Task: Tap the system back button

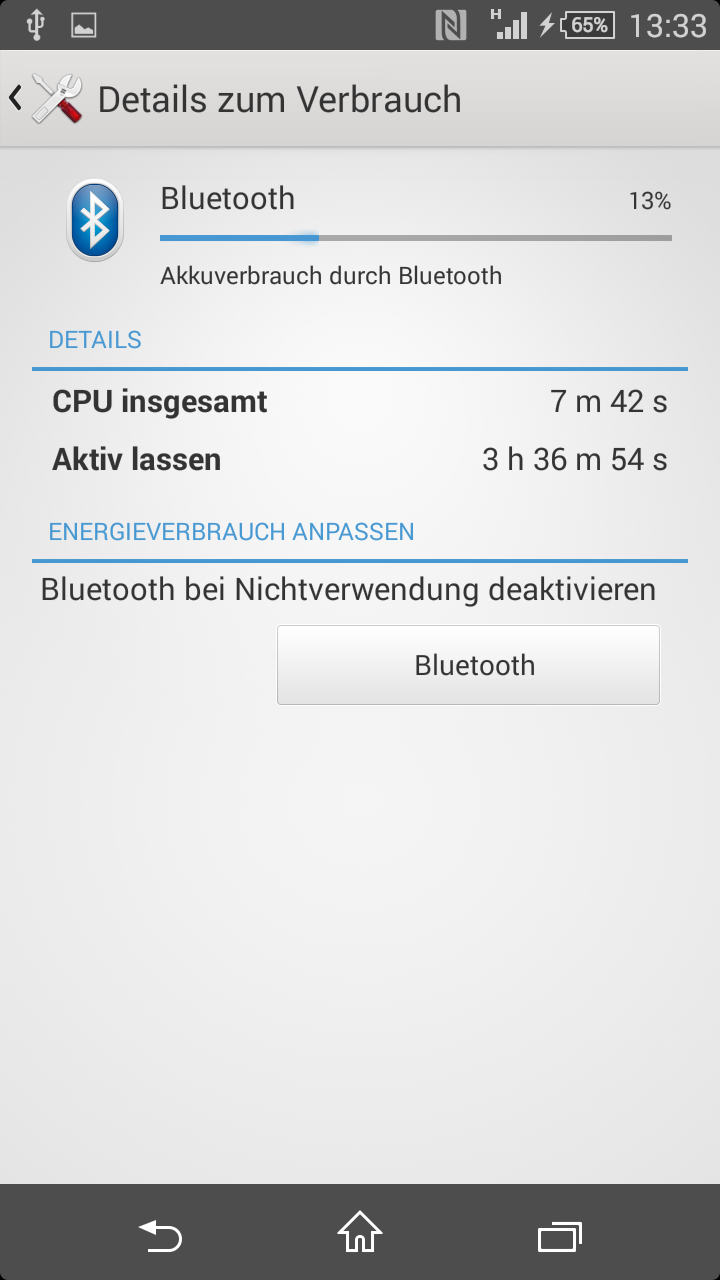Action: point(160,1236)
